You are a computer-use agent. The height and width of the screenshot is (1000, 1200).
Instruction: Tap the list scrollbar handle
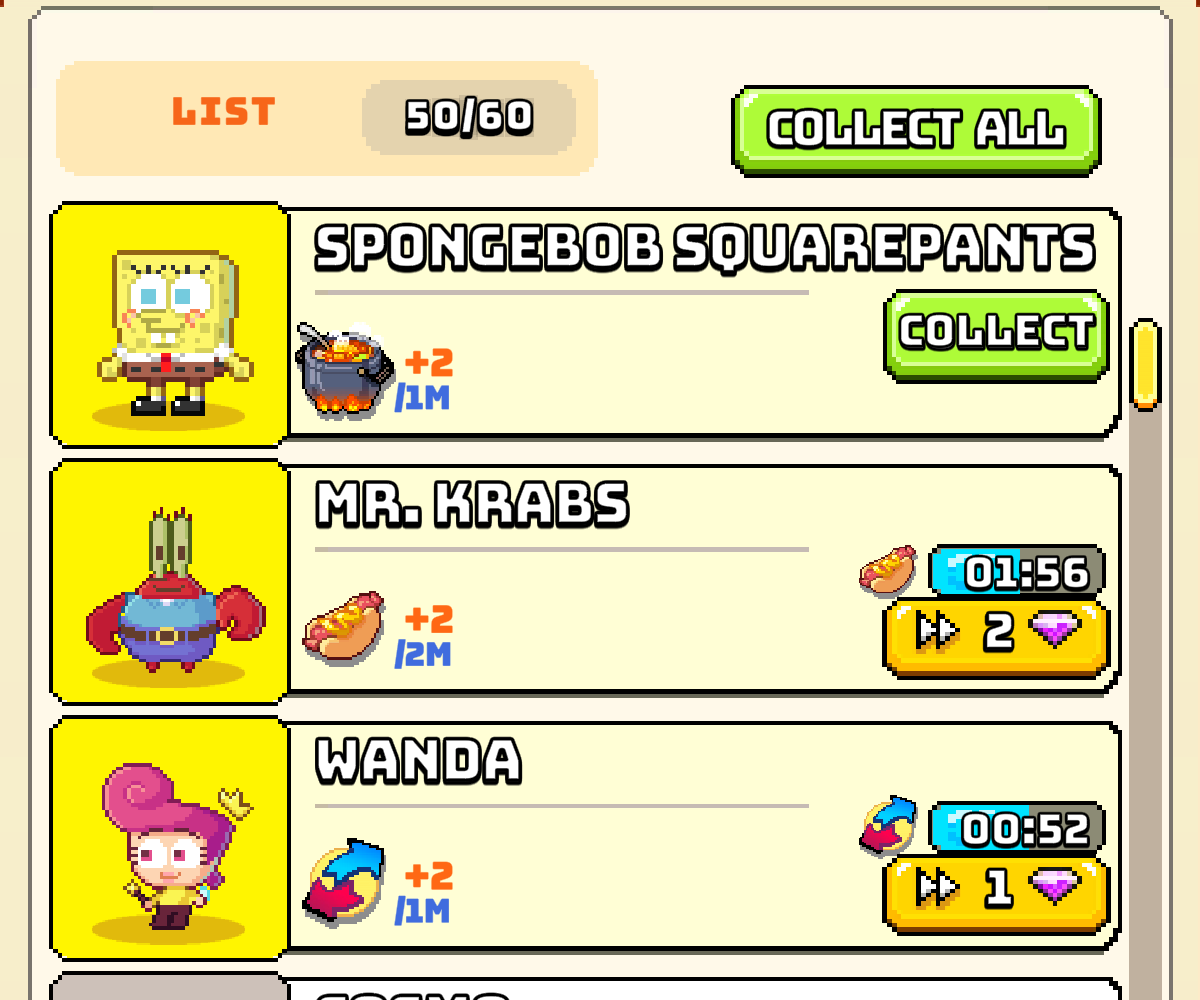(x=1146, y=363)
